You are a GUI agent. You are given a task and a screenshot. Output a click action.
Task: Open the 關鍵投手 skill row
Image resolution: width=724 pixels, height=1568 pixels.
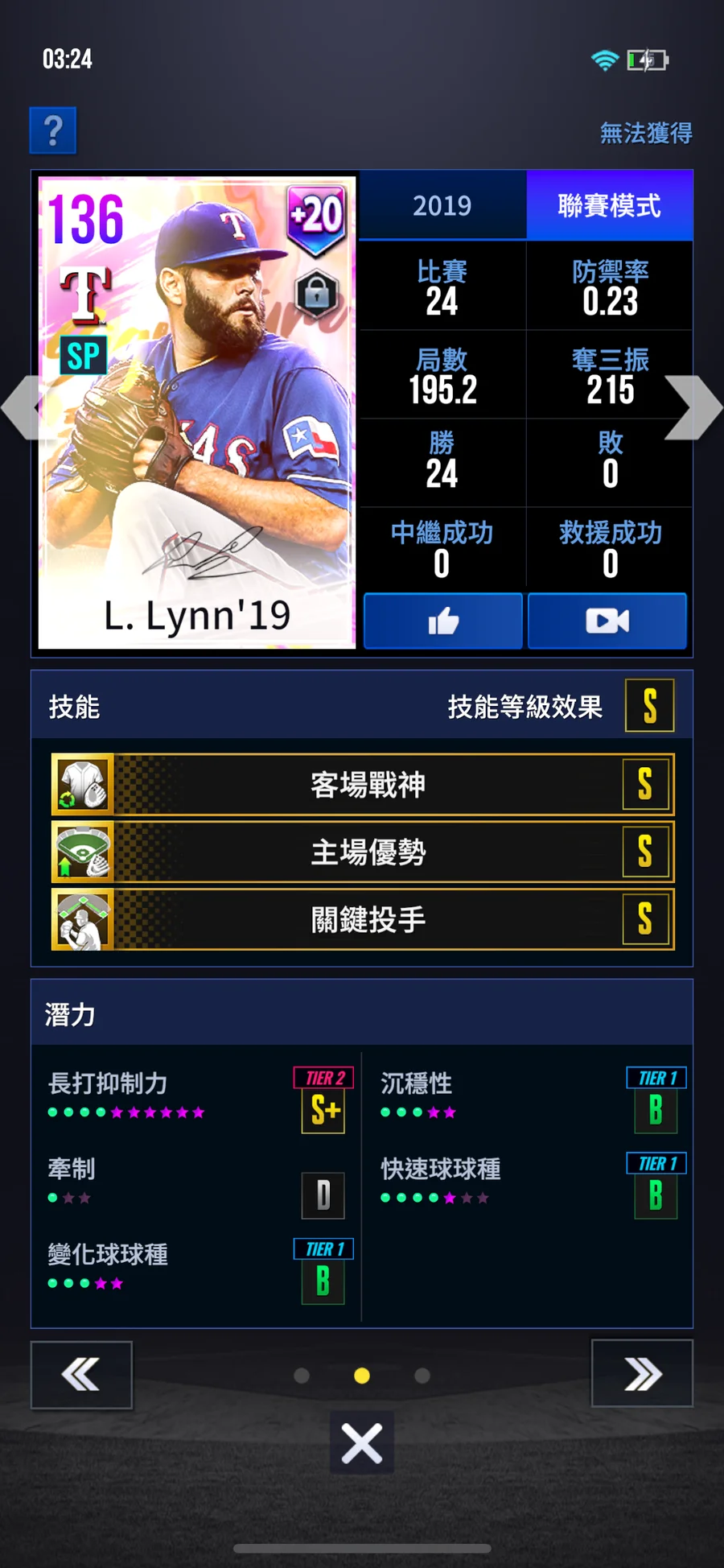(x=363, y=919)
